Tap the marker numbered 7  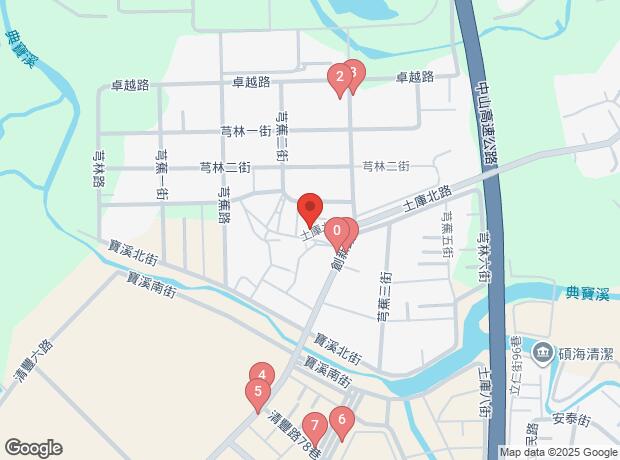314,427
